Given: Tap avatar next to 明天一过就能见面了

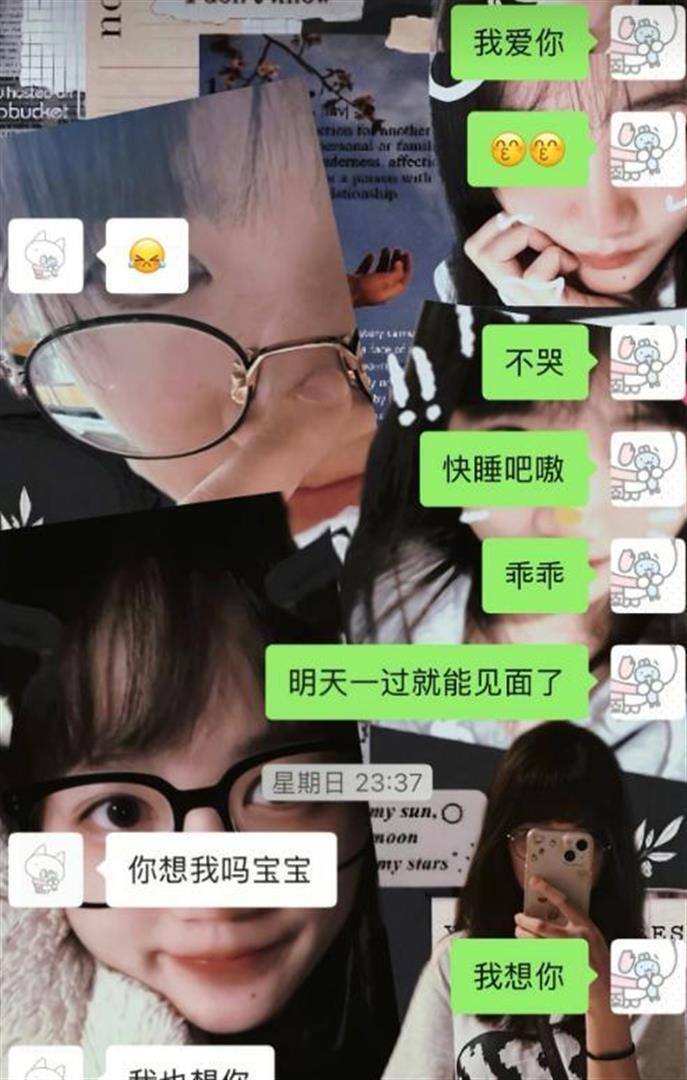Looking at the screenshot, I should tap(648, 683).
